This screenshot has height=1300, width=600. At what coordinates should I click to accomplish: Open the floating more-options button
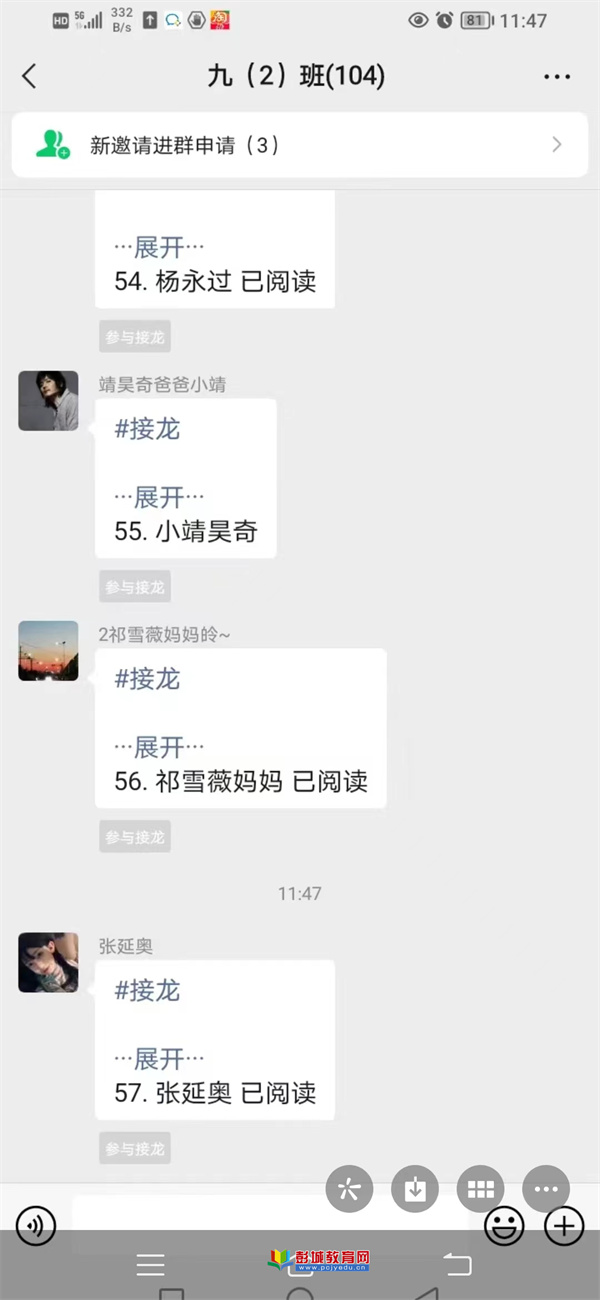[x=546, y=1190]
